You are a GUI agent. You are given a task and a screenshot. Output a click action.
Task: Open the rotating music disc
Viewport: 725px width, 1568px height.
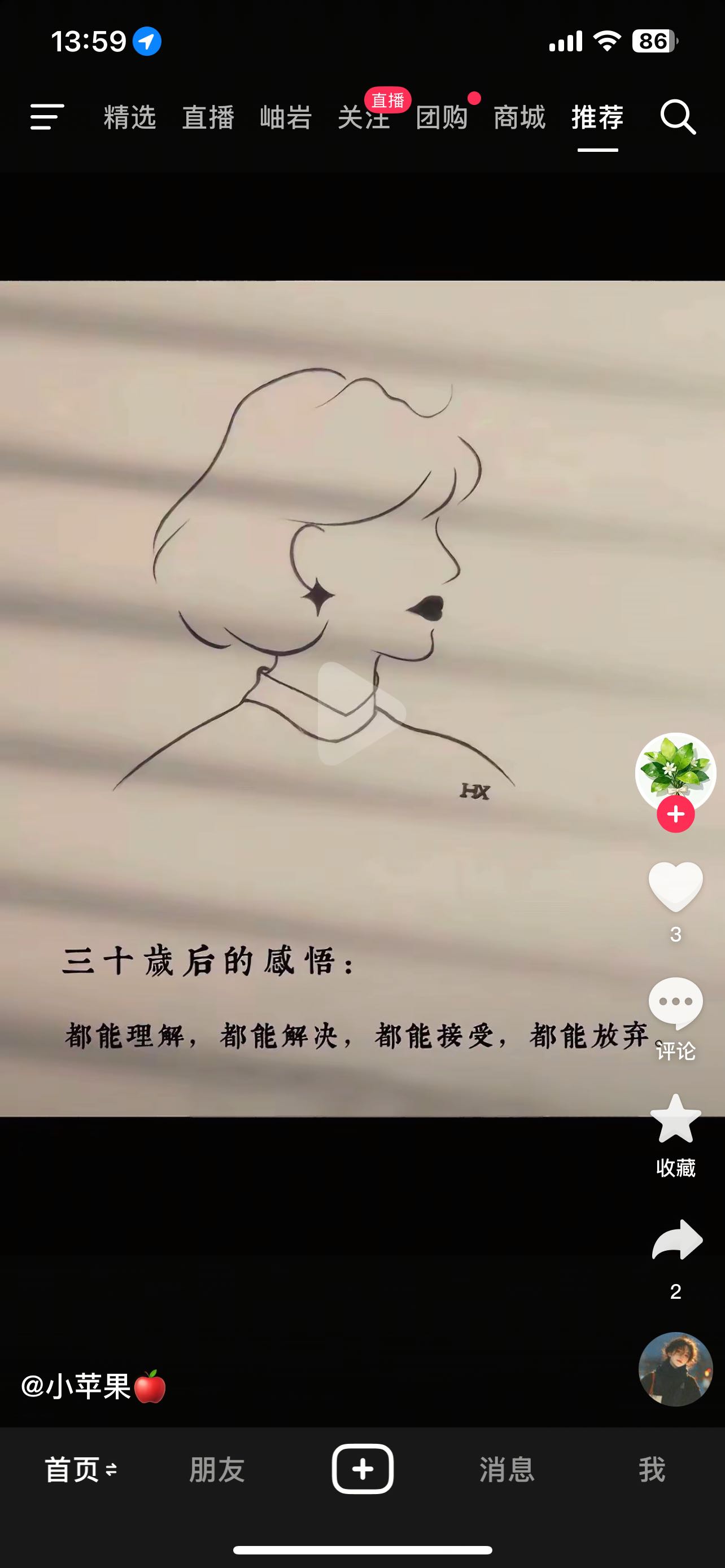click(x=675, y=1369)
